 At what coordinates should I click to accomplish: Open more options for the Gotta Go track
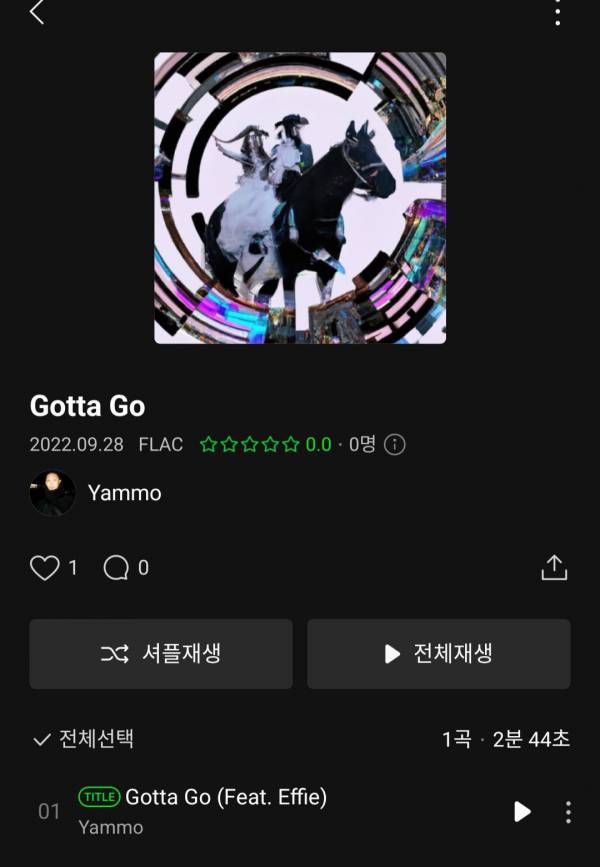click(x=568, y=811)
